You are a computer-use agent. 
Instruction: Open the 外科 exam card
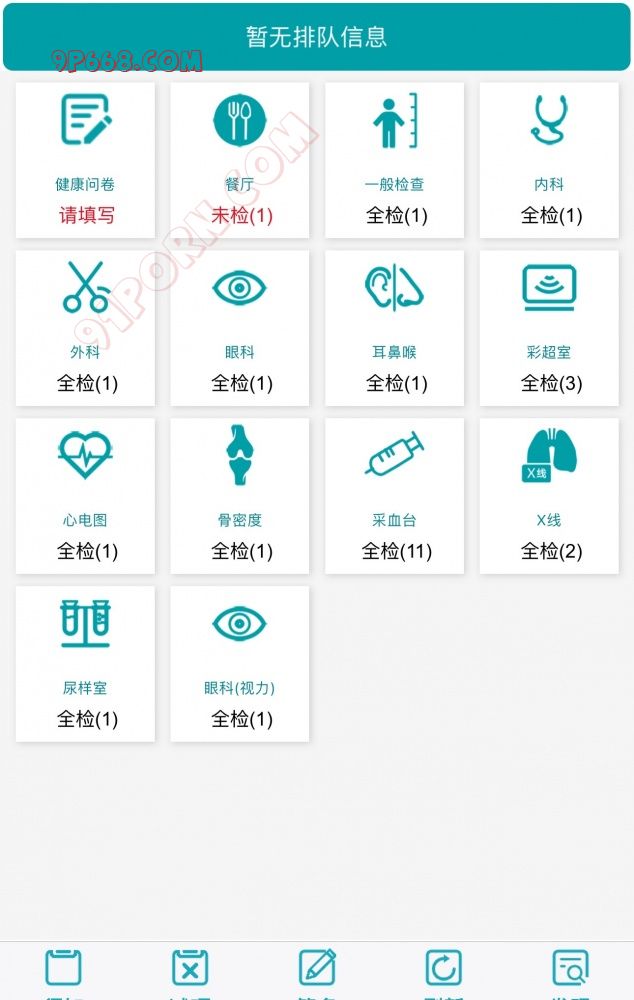click(85, 328)
